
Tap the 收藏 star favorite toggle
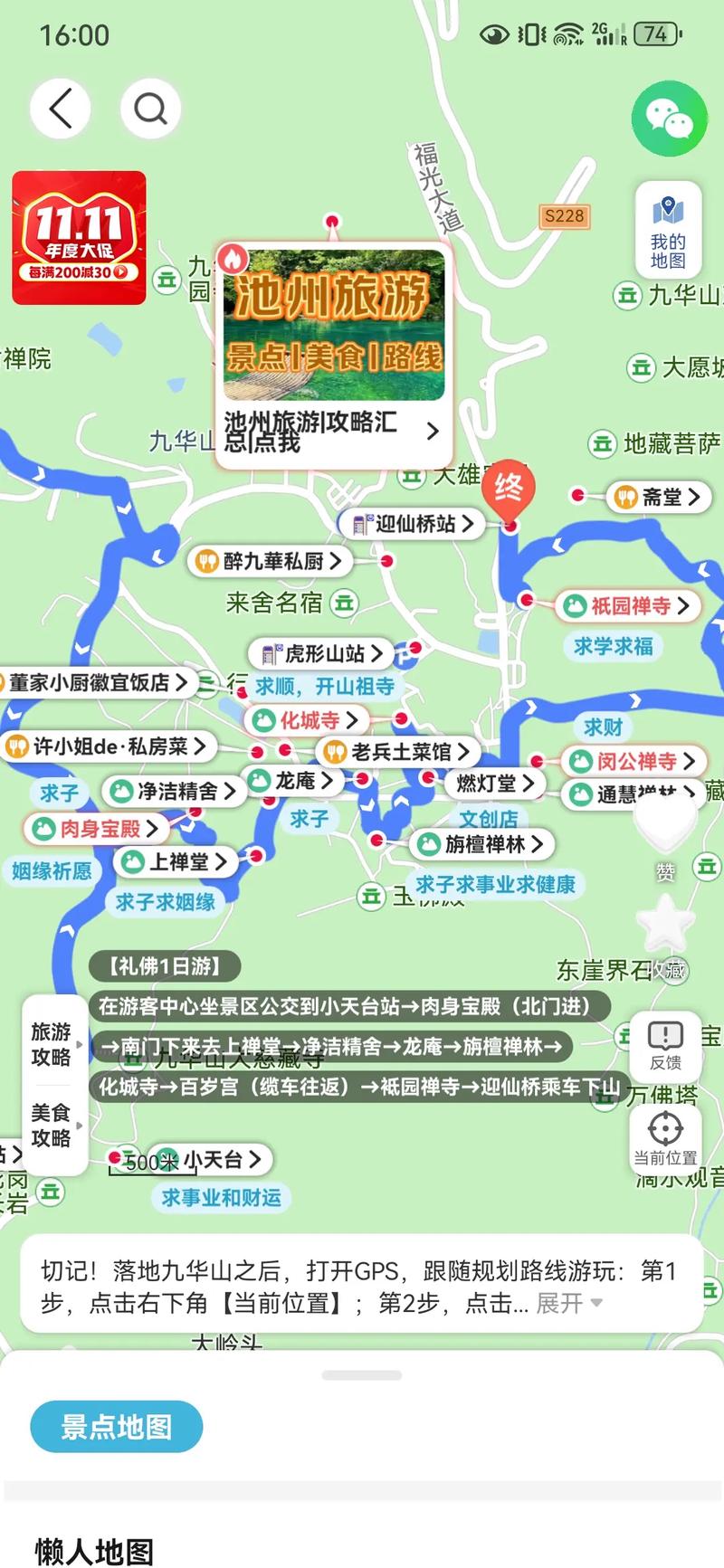click(x=666, y=927)
